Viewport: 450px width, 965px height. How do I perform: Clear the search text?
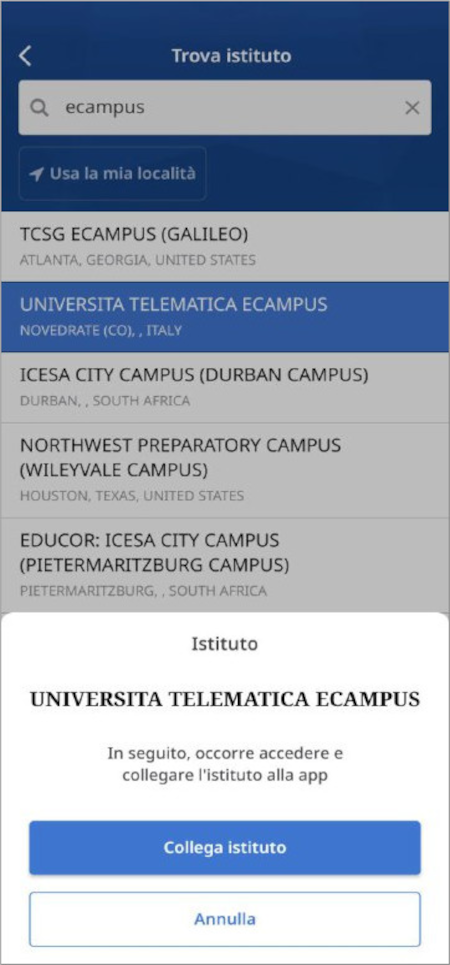pyautogui.click(x=412, y=108)
